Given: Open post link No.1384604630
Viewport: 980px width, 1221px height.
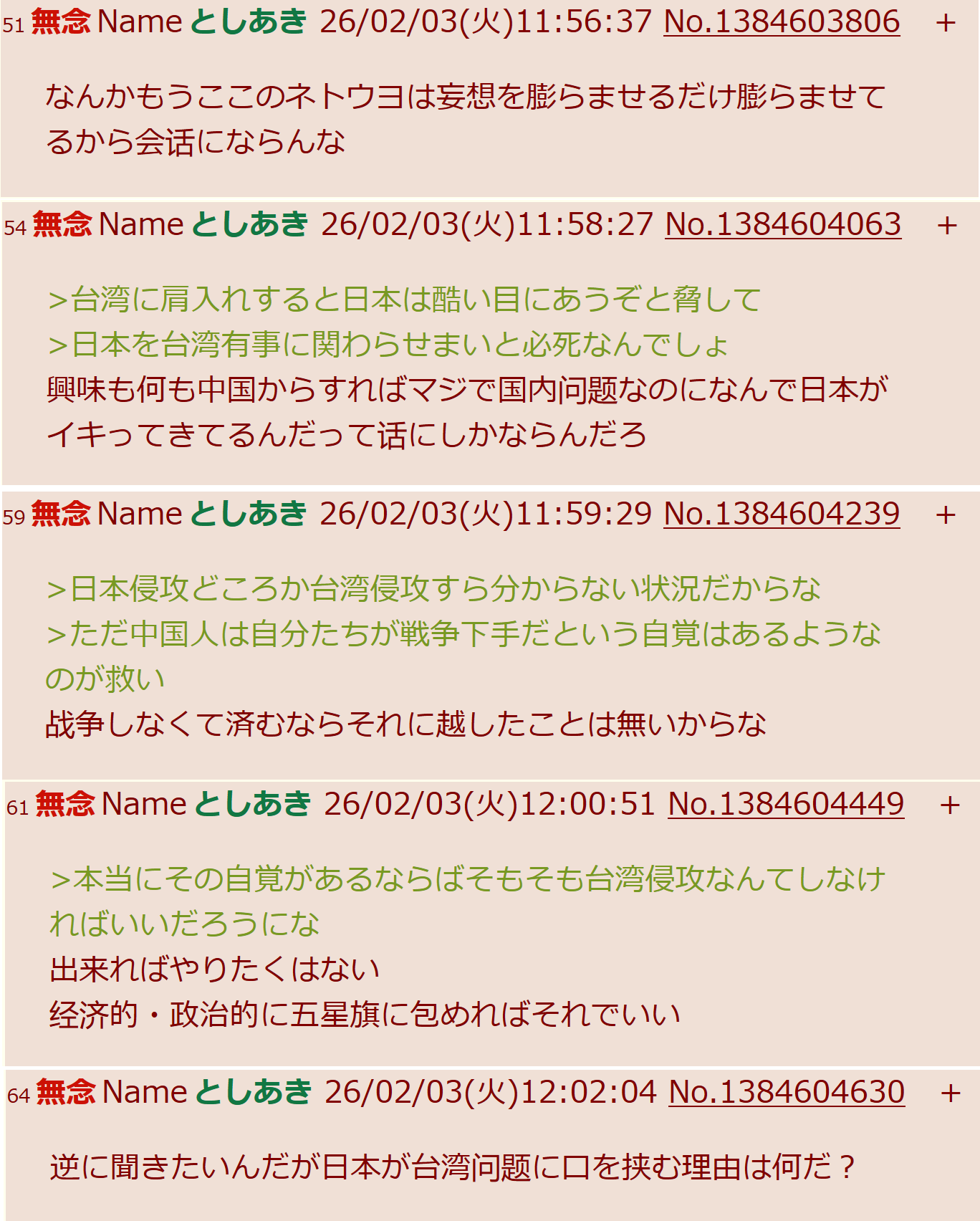Looking at the screenshot, I should coord(786,1092).
